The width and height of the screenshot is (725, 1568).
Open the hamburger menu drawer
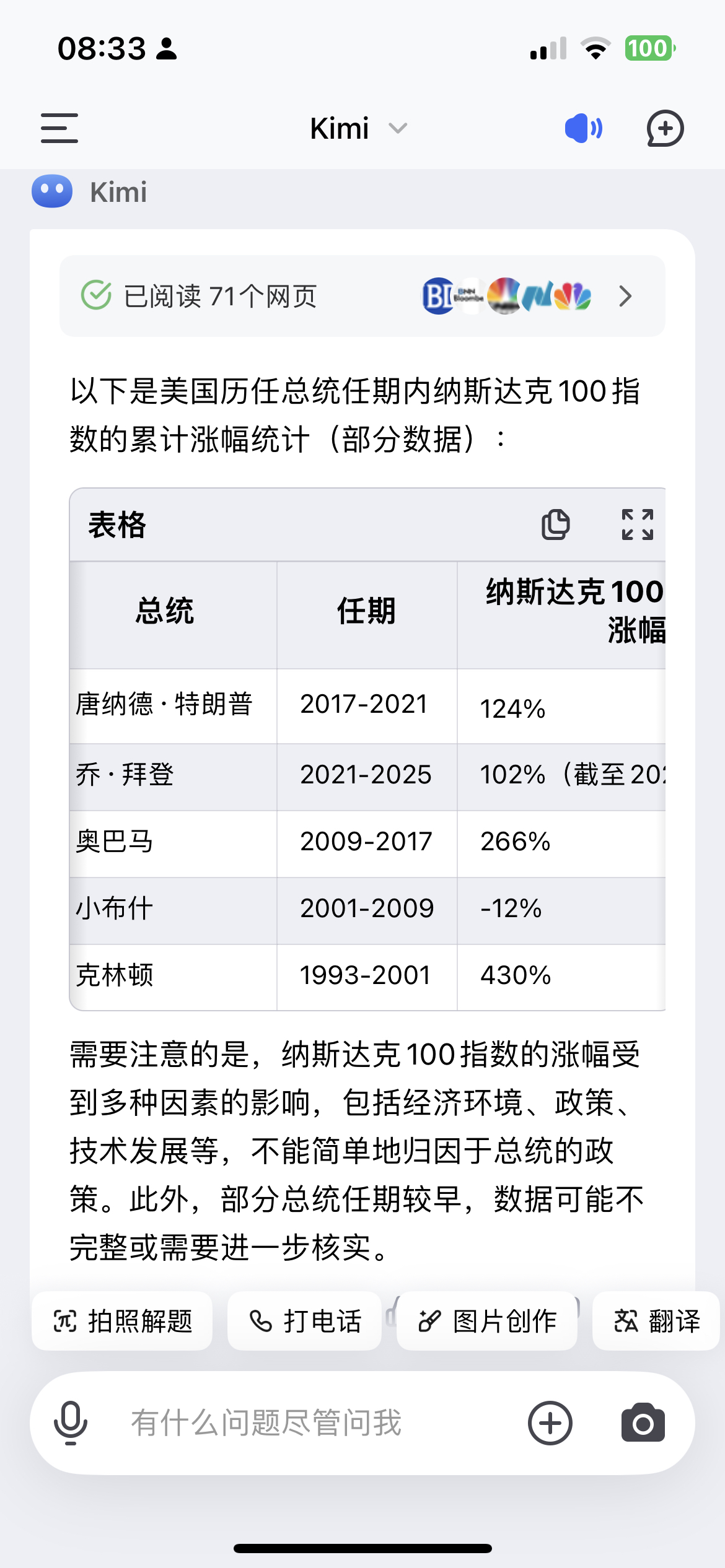[x=59, y=128]
